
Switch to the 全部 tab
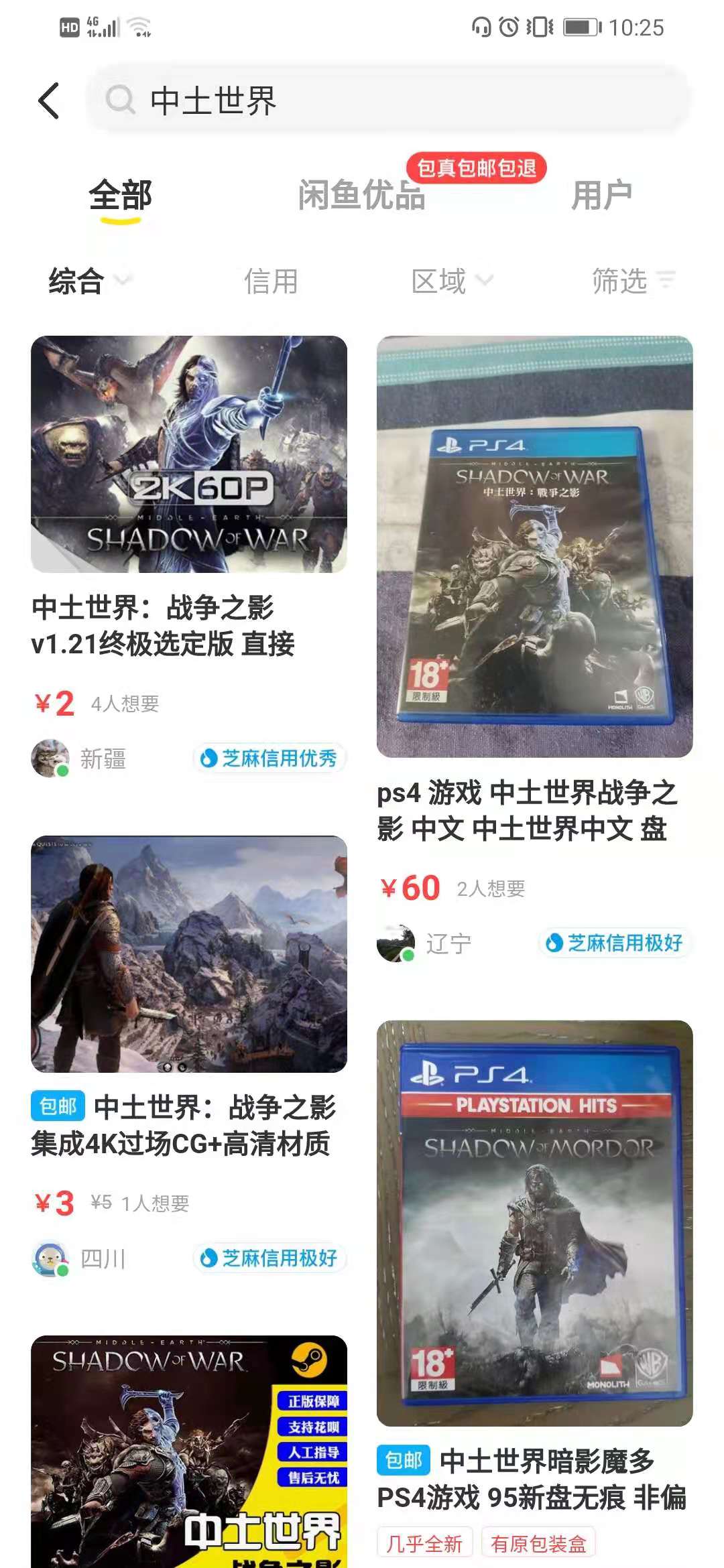[121, 196]
